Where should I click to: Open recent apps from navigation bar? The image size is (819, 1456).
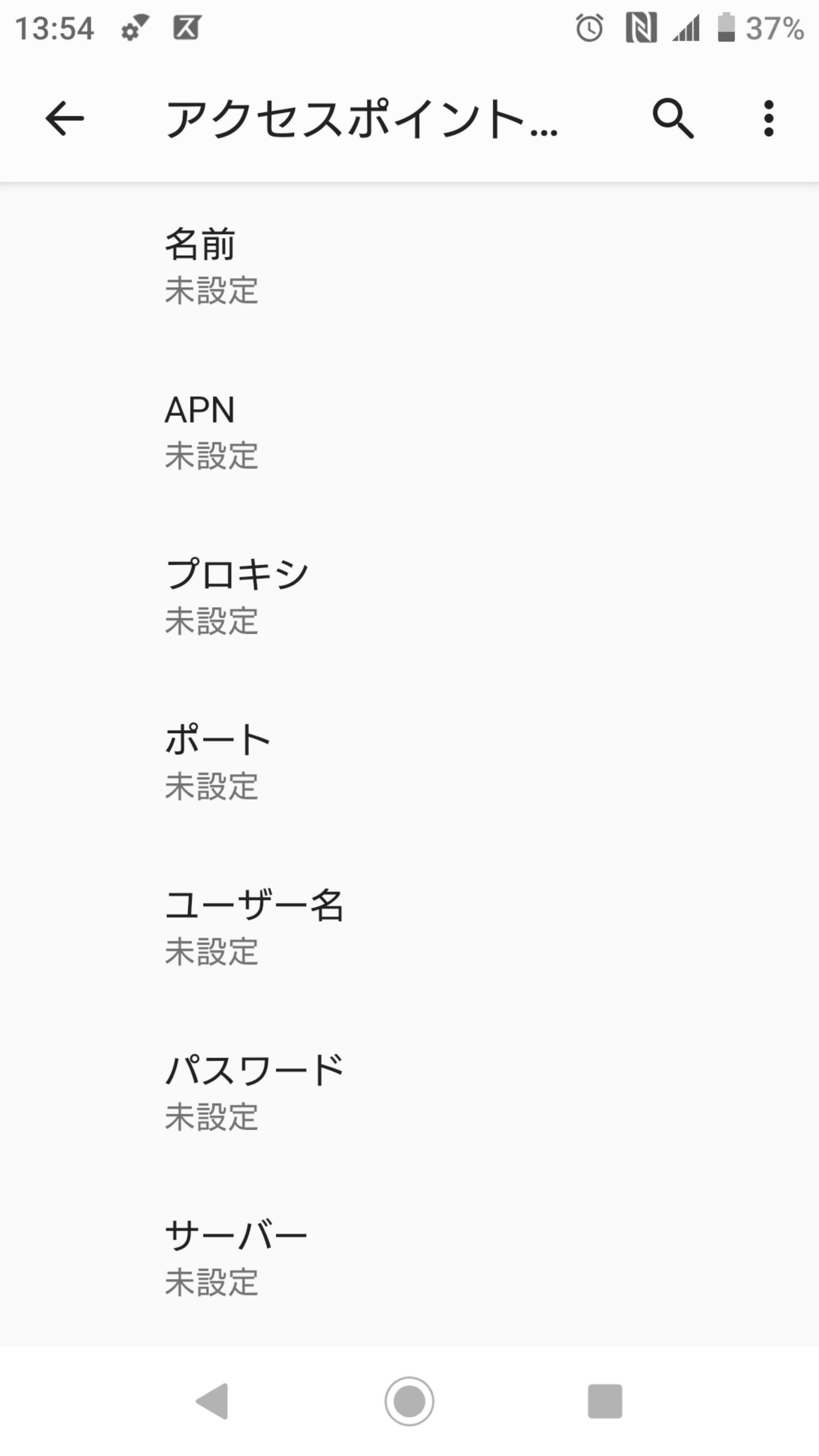(x=605, y=1401)
